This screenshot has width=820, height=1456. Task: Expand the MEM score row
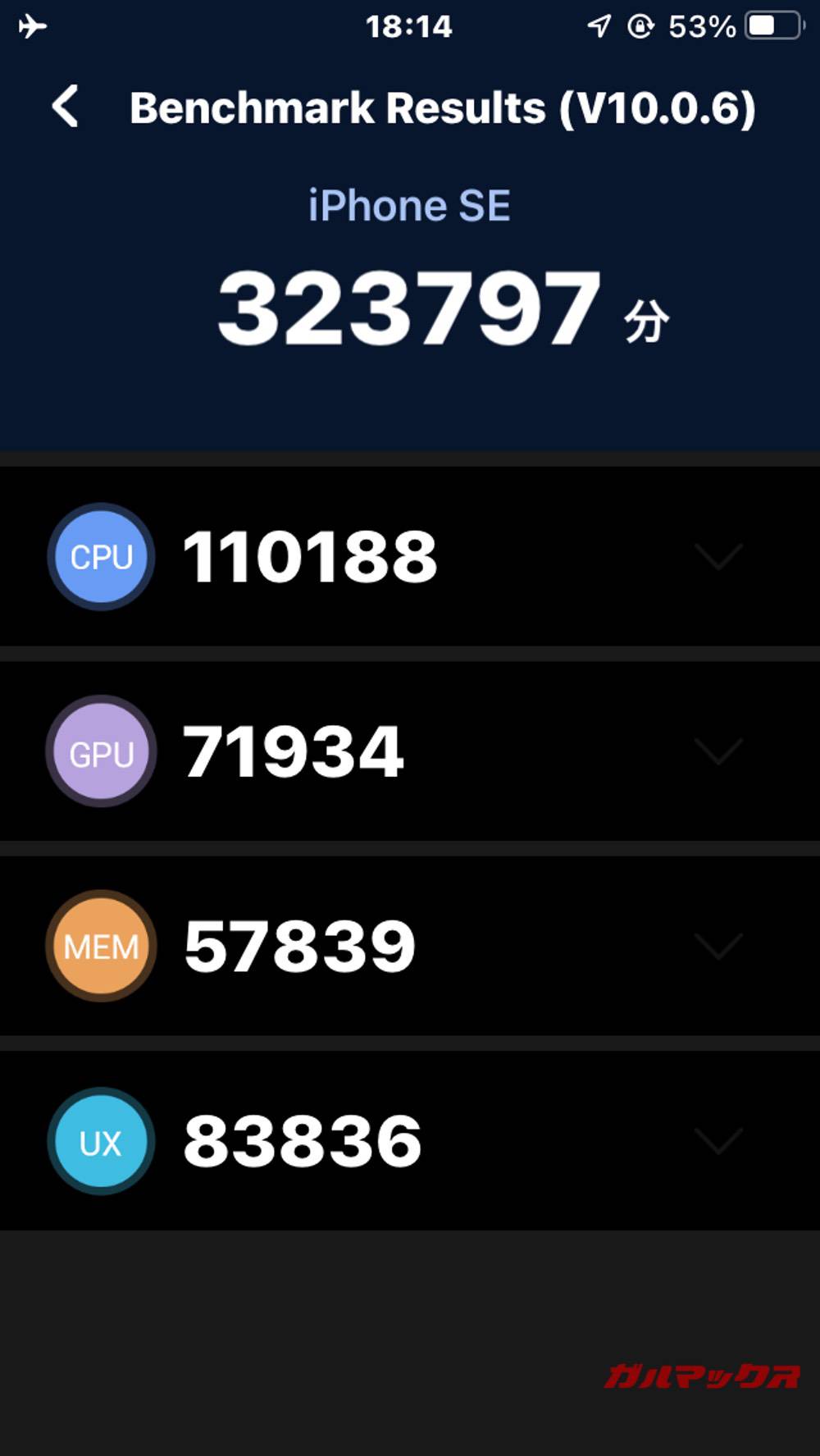[x=718, y=946]
